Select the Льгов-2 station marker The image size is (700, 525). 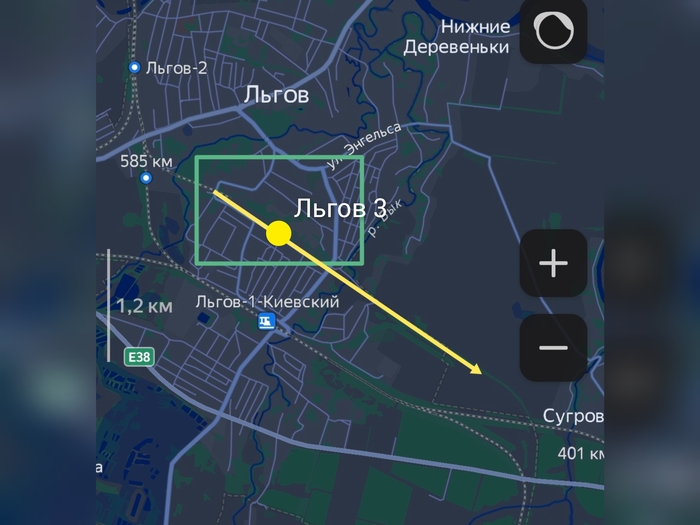pyautogui.click(x=135, y=67)
